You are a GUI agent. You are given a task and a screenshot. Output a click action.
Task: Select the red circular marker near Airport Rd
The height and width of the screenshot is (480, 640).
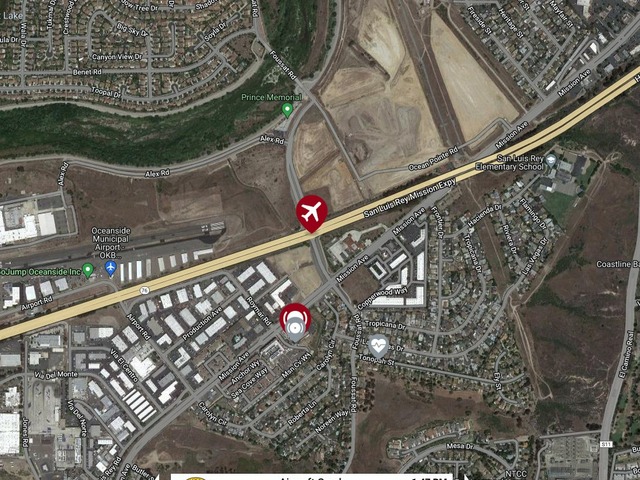pyautogui.click(x=295, y=322)
